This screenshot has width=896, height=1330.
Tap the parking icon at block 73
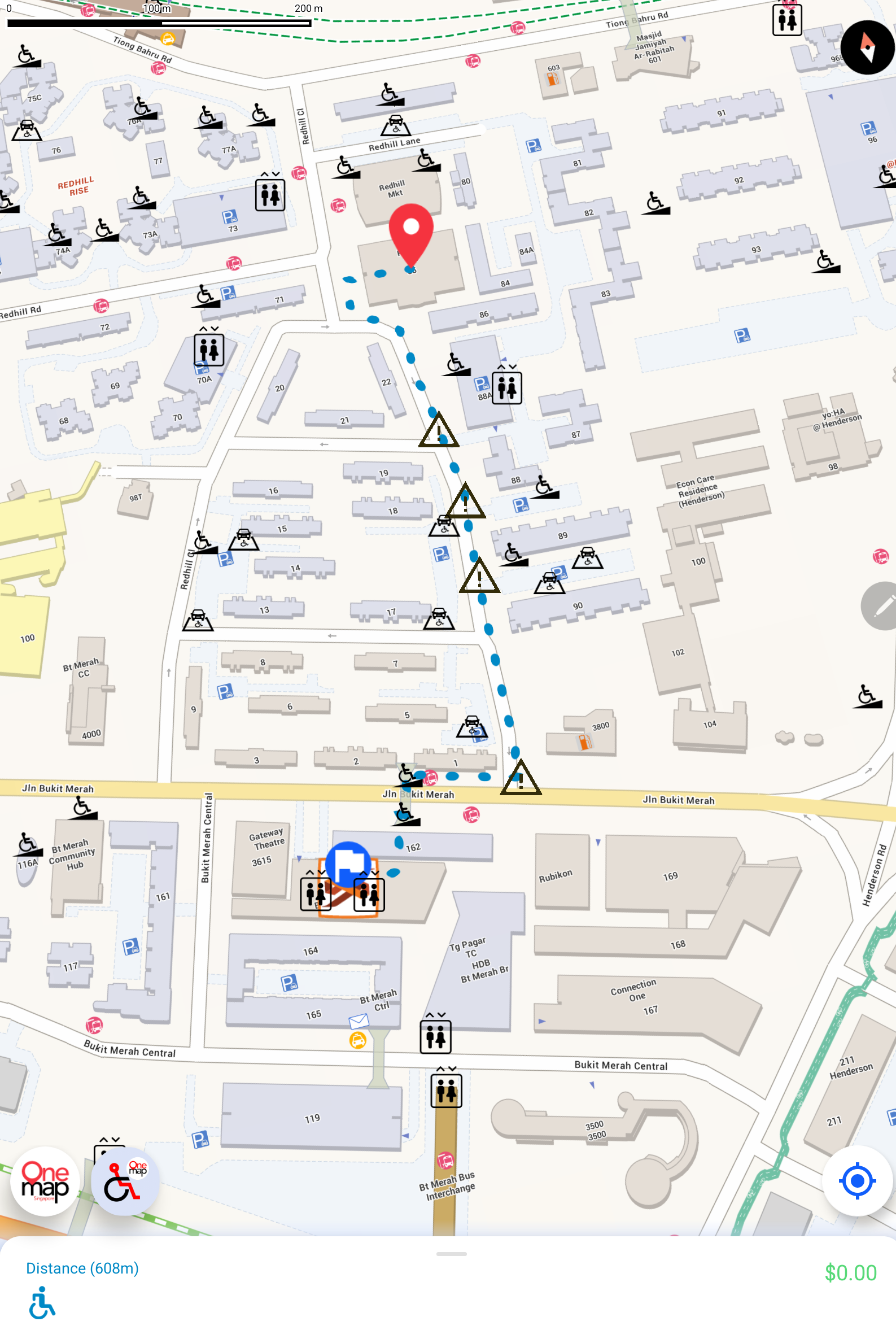[x=229, y=217]
